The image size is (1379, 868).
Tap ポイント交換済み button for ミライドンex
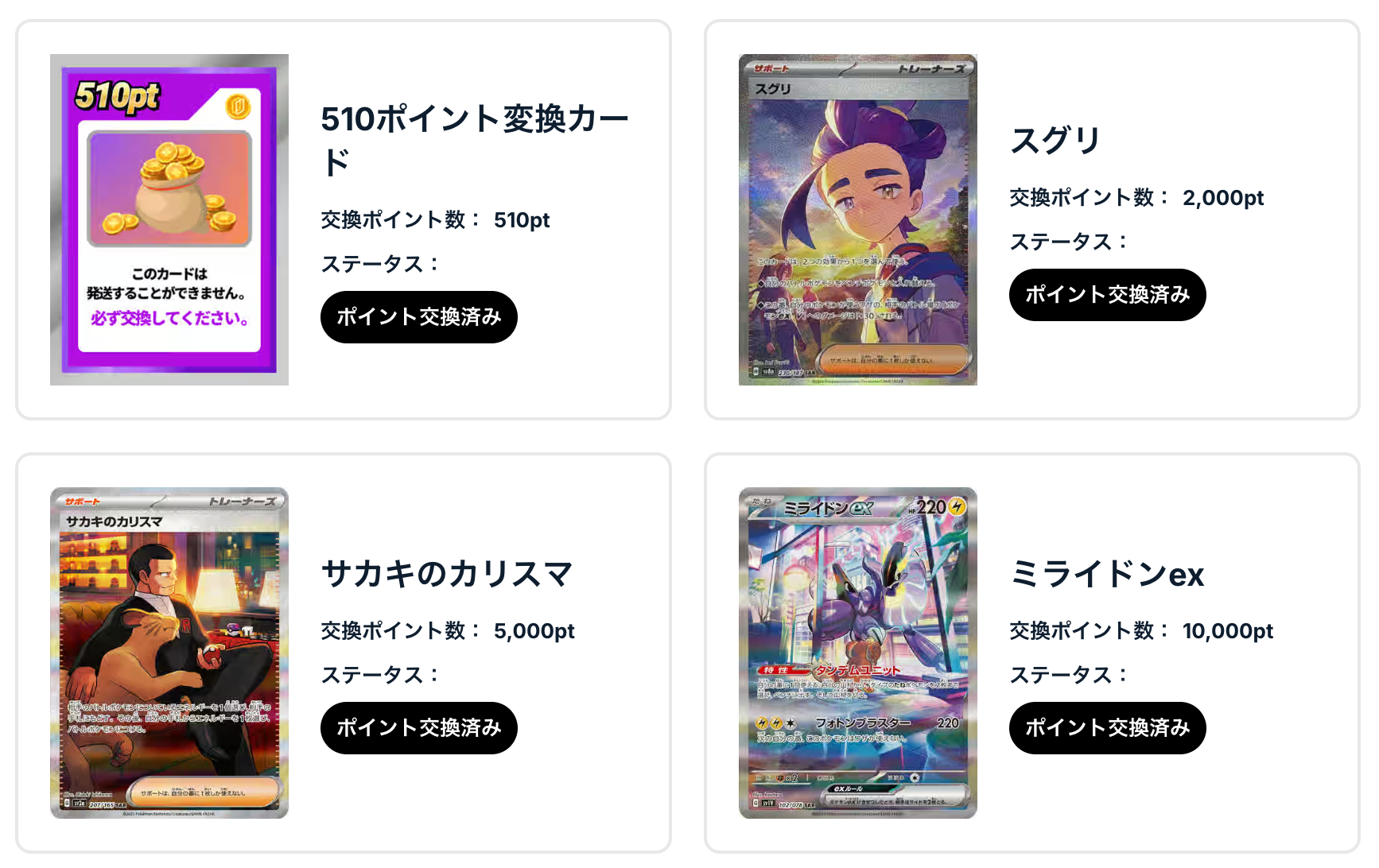1107,728
